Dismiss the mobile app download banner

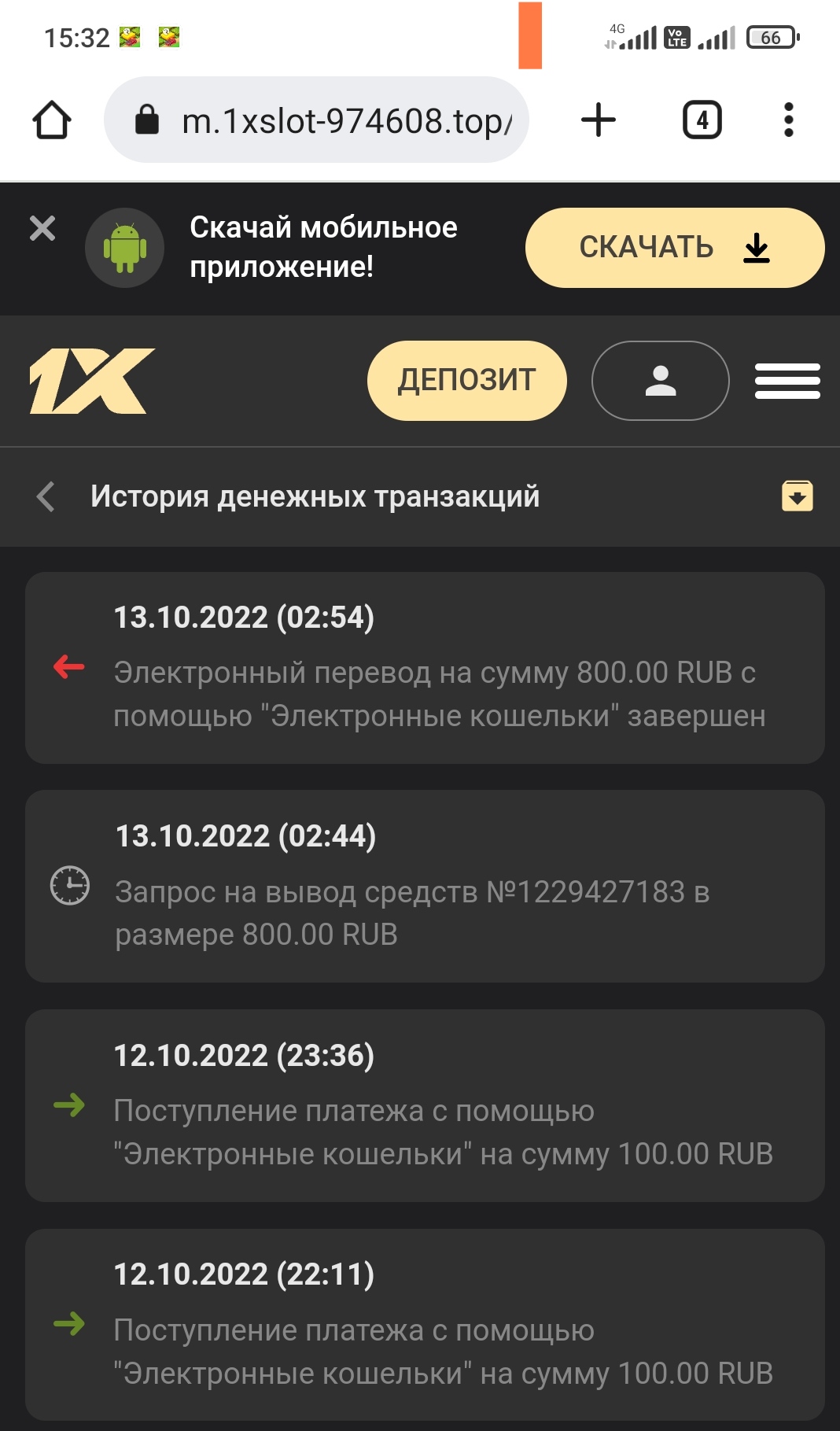42,229
